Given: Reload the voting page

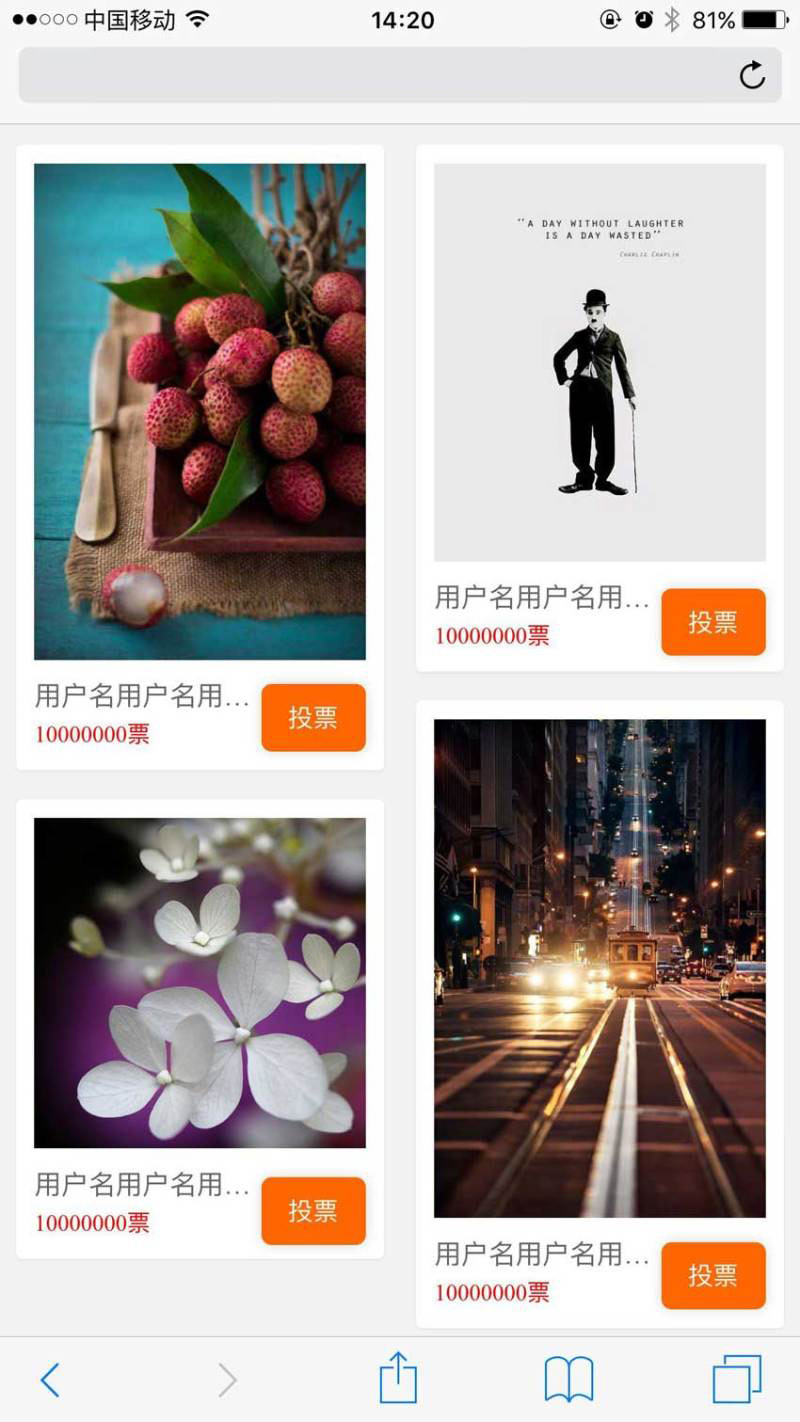Looking at the screenshot, I should click(x=751, y=74).
